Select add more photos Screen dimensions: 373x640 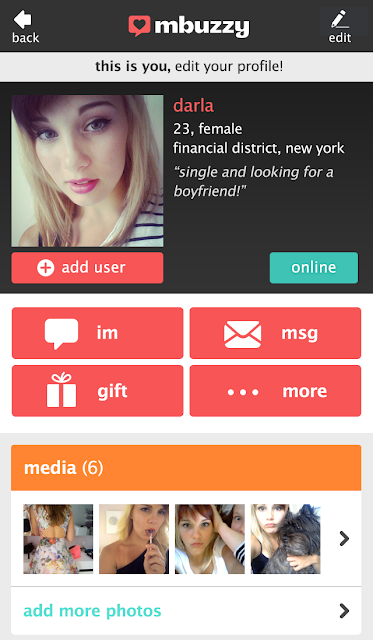click(186, 611)
